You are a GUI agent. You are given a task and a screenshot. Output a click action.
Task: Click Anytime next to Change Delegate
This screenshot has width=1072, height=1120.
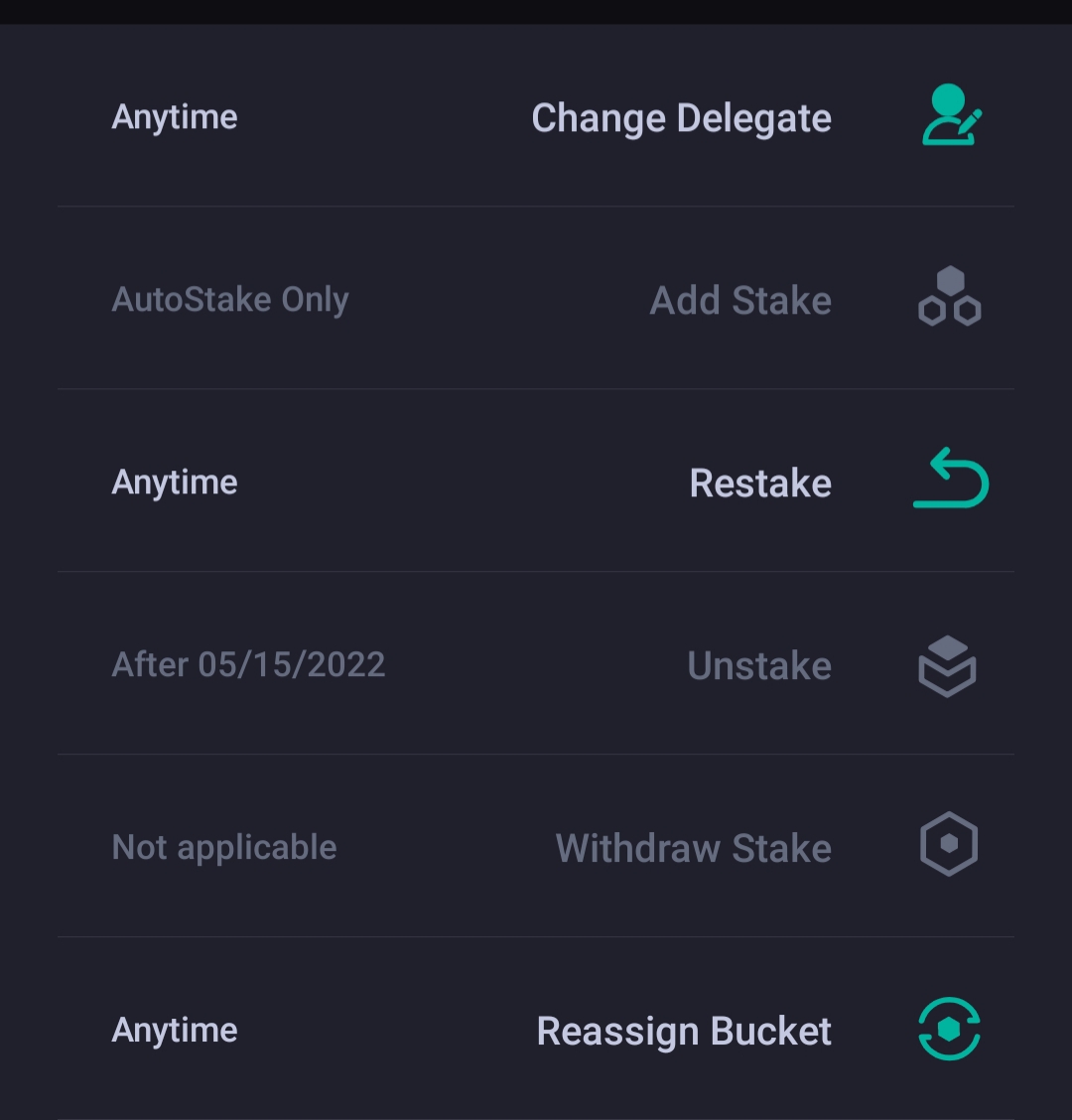click(x=175, y=116)
